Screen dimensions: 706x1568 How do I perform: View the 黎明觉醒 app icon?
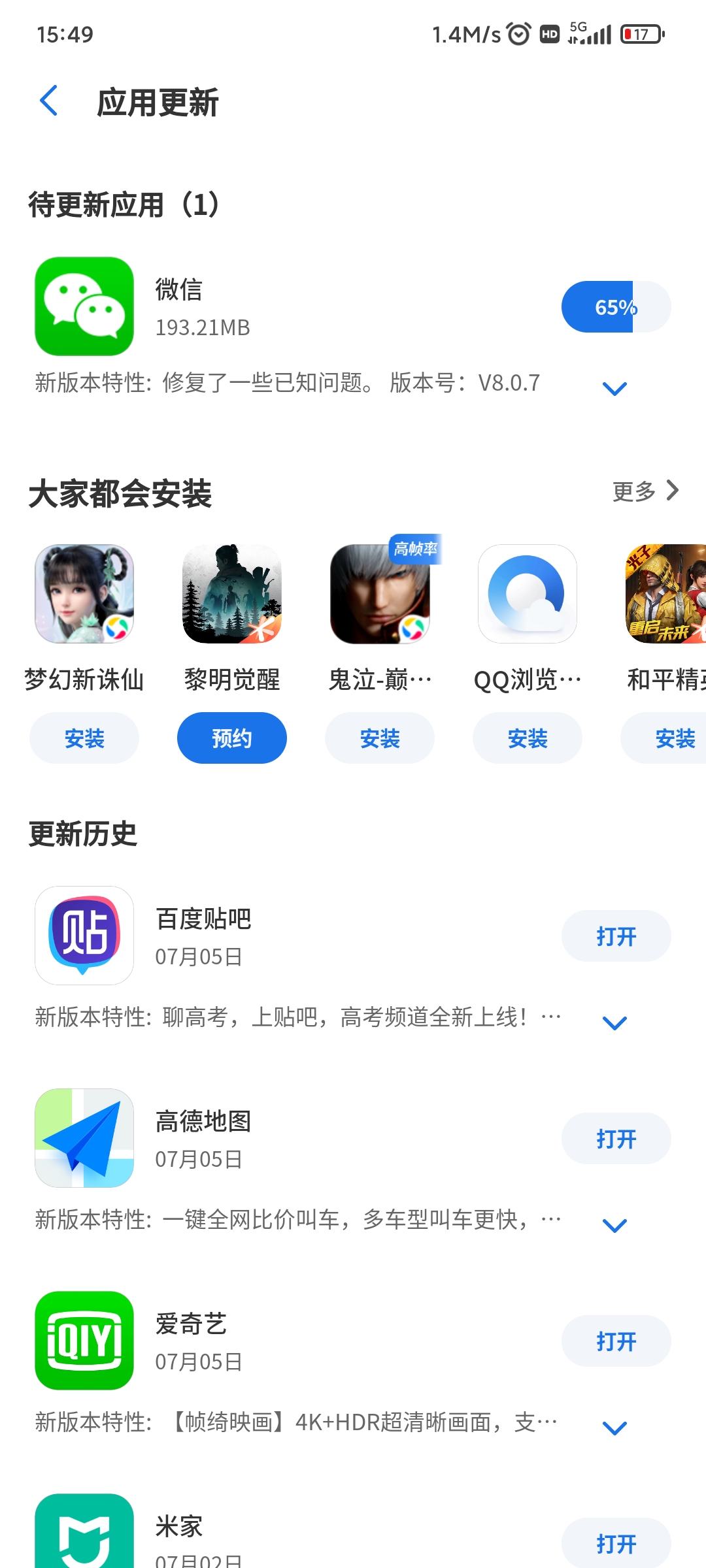click(x=232, y=594)
